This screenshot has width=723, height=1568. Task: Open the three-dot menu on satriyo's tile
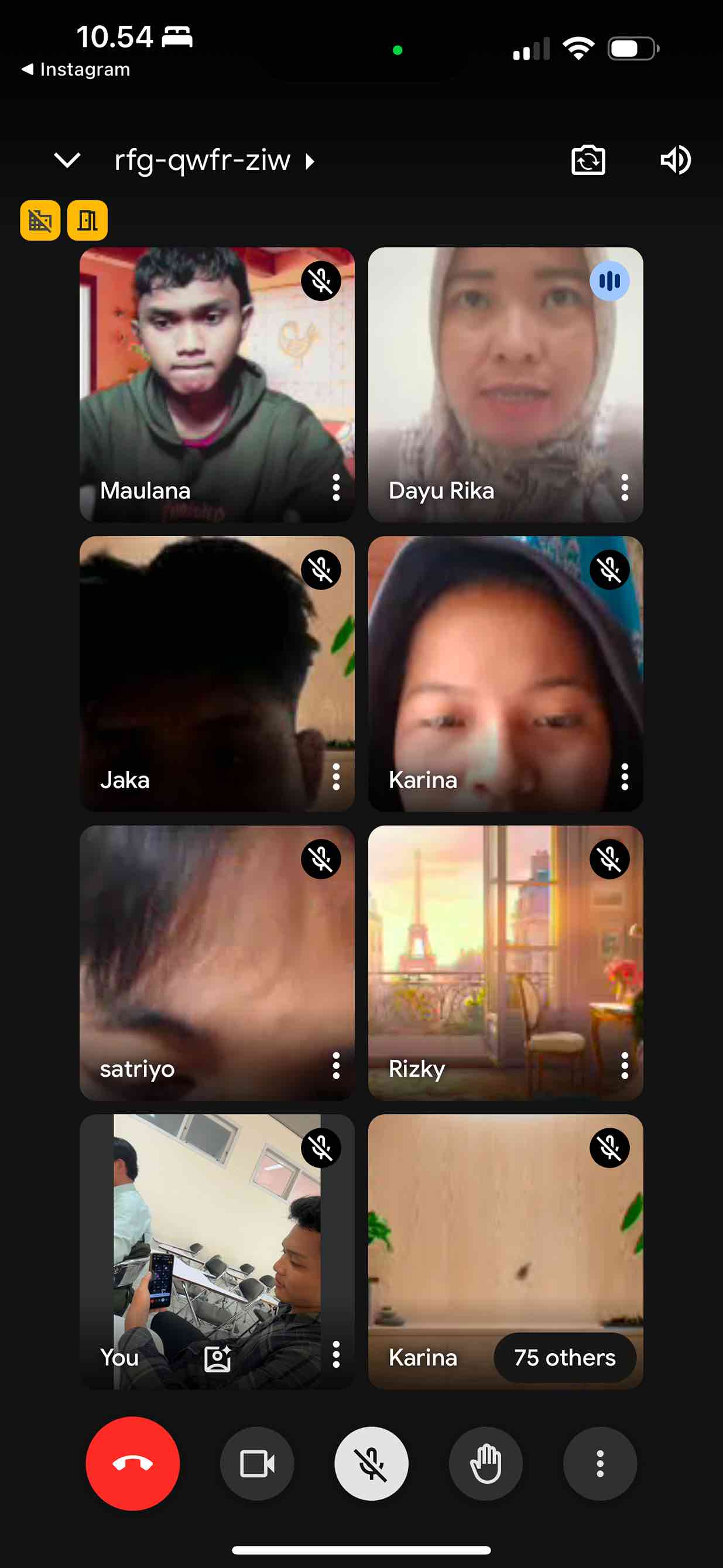pos(336,1066)
